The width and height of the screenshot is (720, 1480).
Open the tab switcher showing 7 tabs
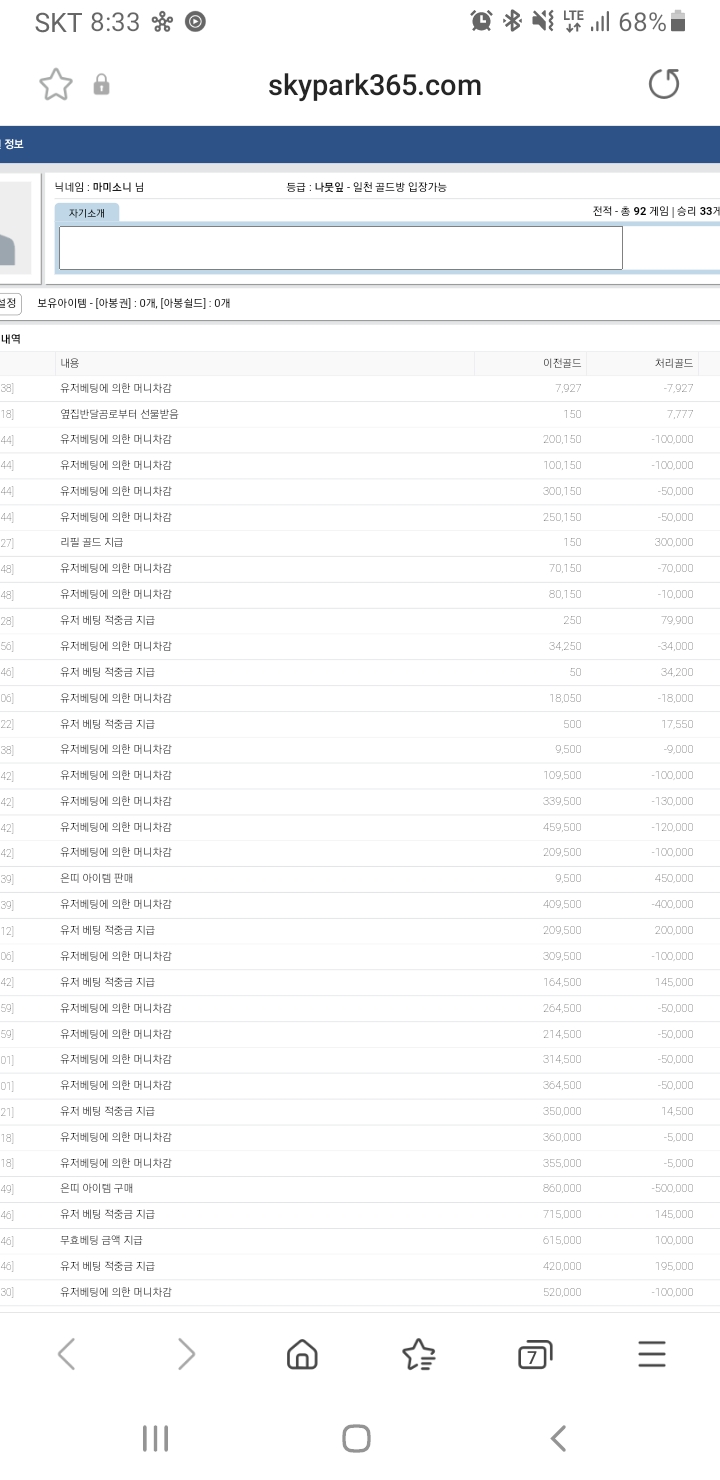[535, 1354]
